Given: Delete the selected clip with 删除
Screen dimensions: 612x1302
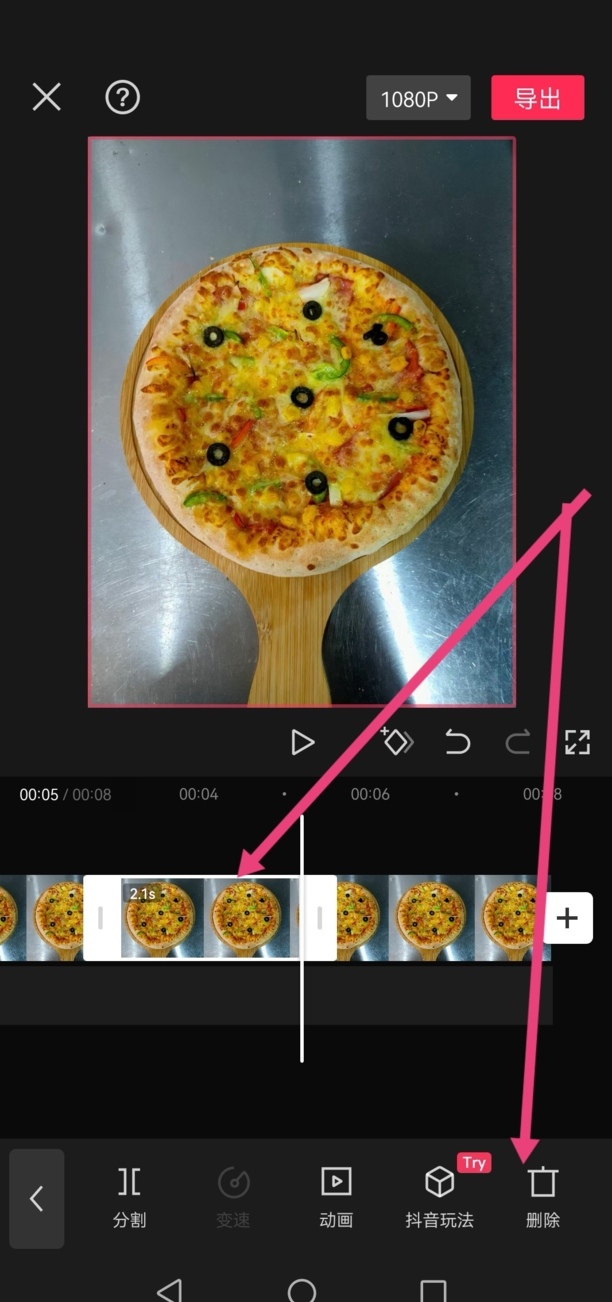Looking at the screenshot, I should 543,1196.
